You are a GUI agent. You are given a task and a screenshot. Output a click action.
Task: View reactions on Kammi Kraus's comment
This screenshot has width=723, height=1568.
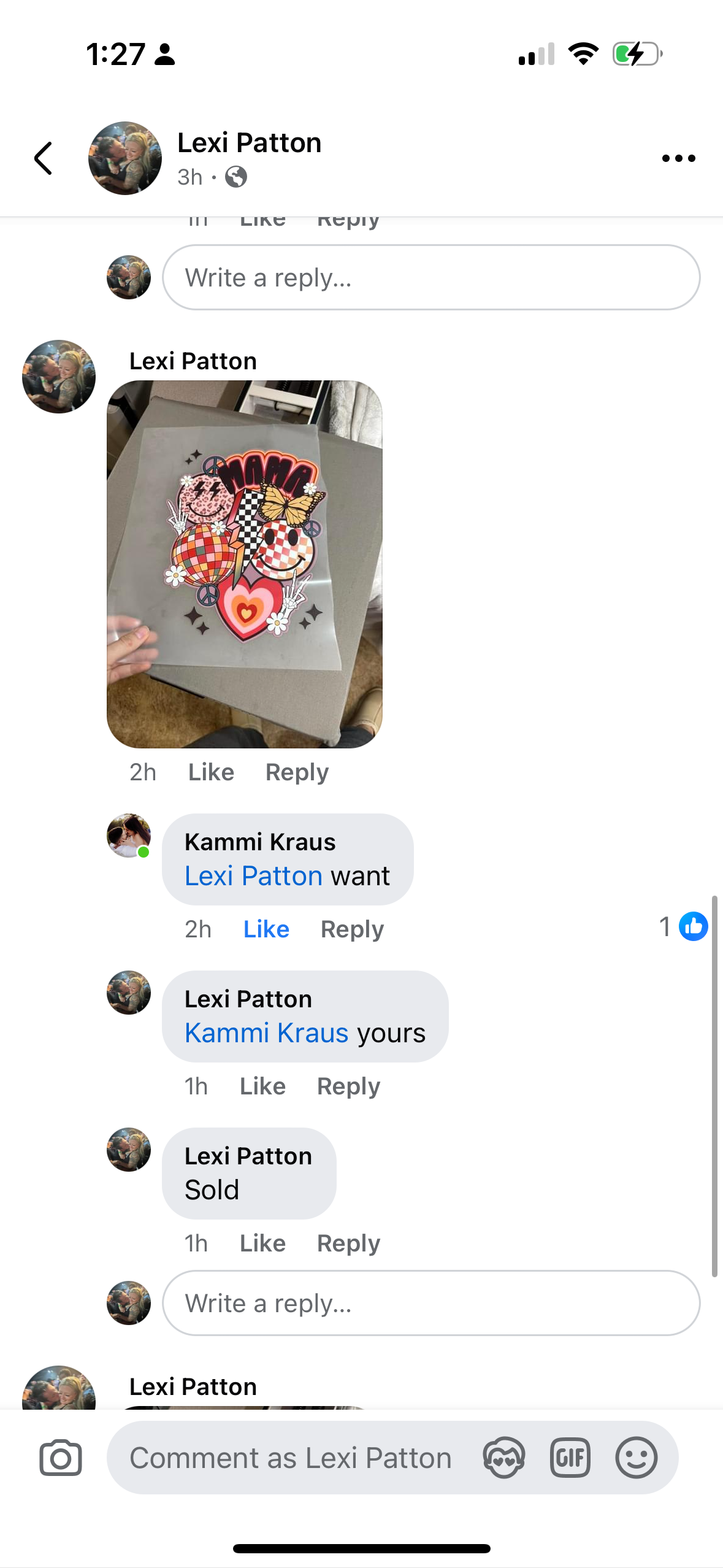[683, 926]
